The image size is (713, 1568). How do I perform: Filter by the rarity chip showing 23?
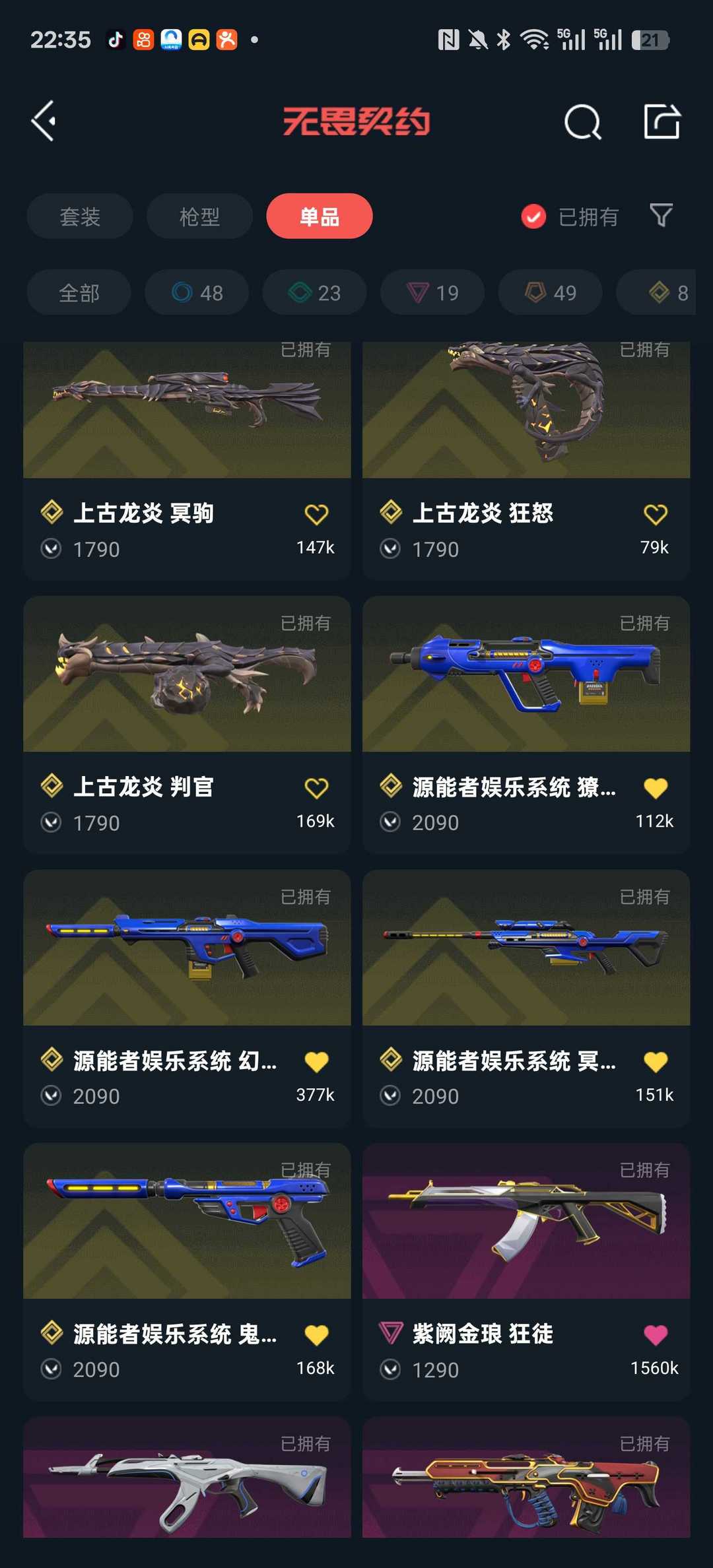click(314, 292)
